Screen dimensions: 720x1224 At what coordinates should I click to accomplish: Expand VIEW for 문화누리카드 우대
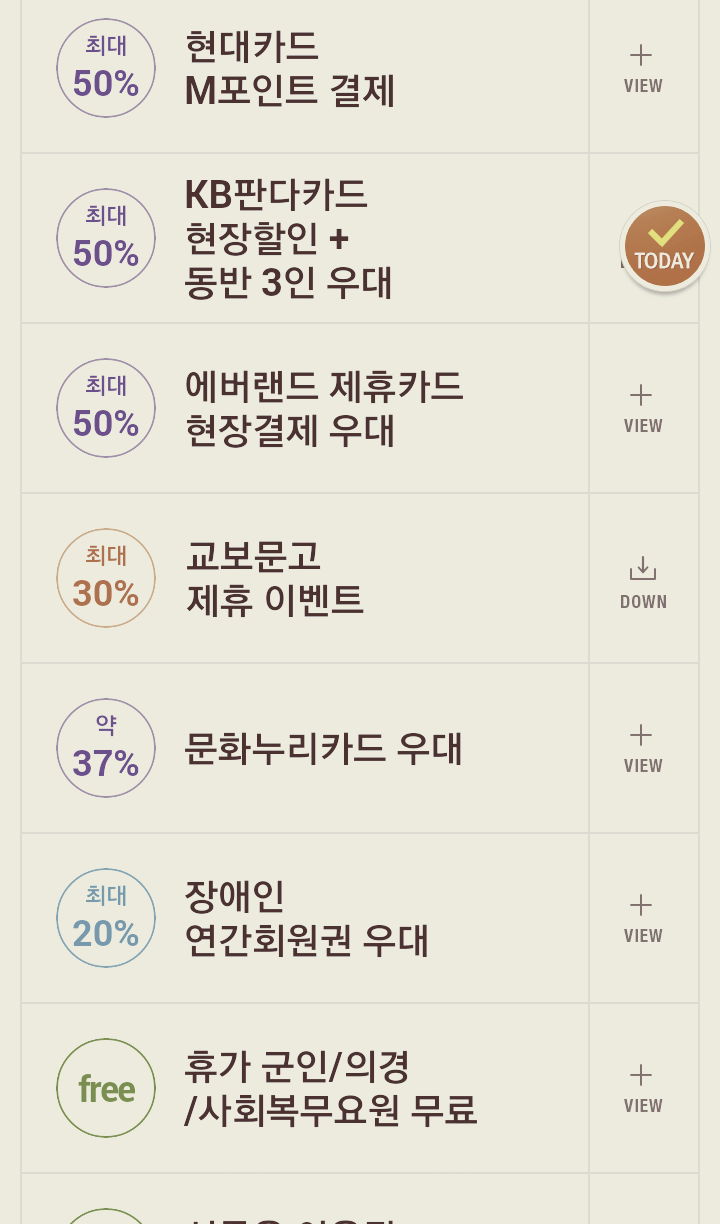coord(643,748)
